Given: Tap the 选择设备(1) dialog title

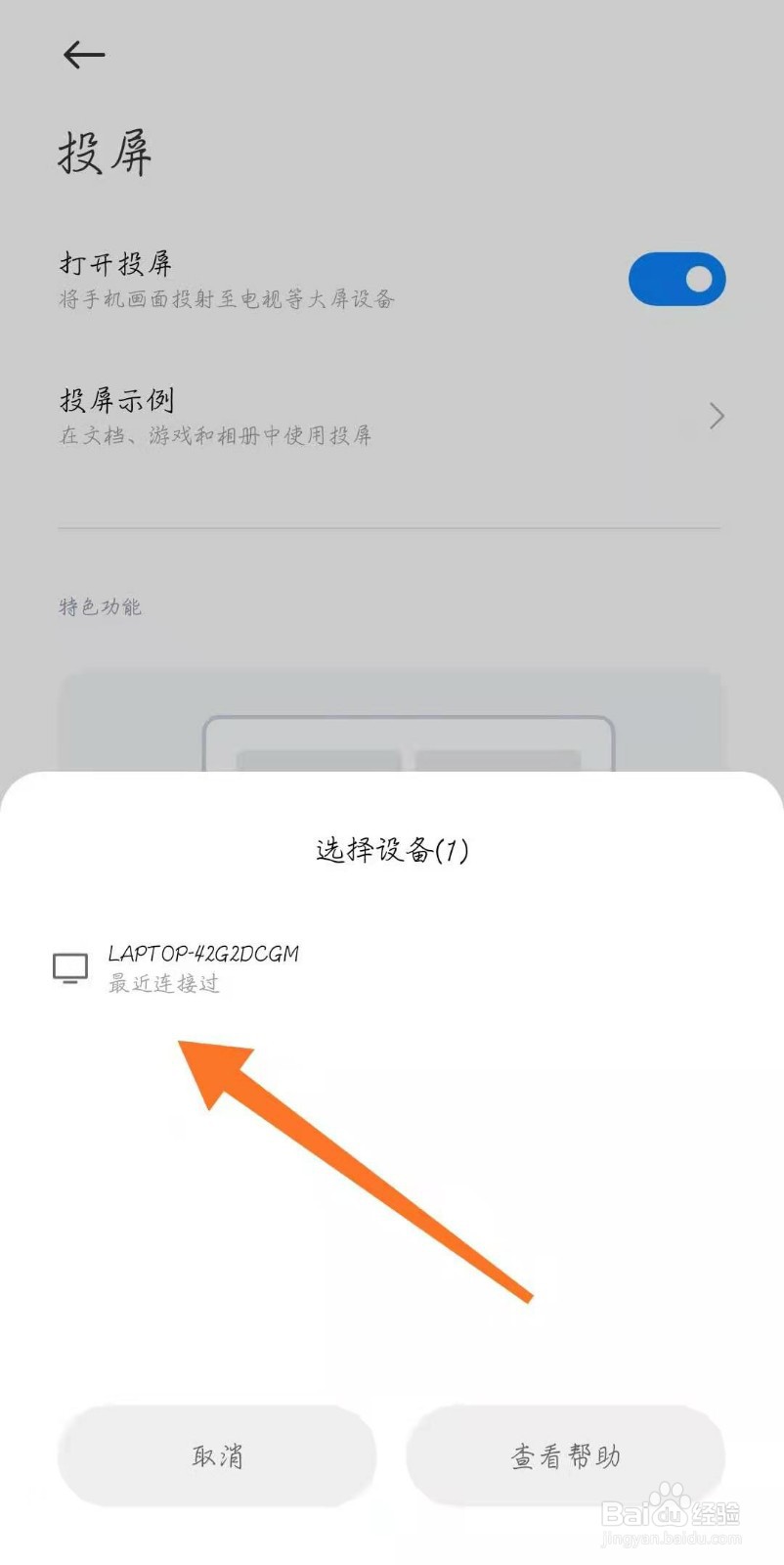Looking at the screenshot, I should (391, 850).
